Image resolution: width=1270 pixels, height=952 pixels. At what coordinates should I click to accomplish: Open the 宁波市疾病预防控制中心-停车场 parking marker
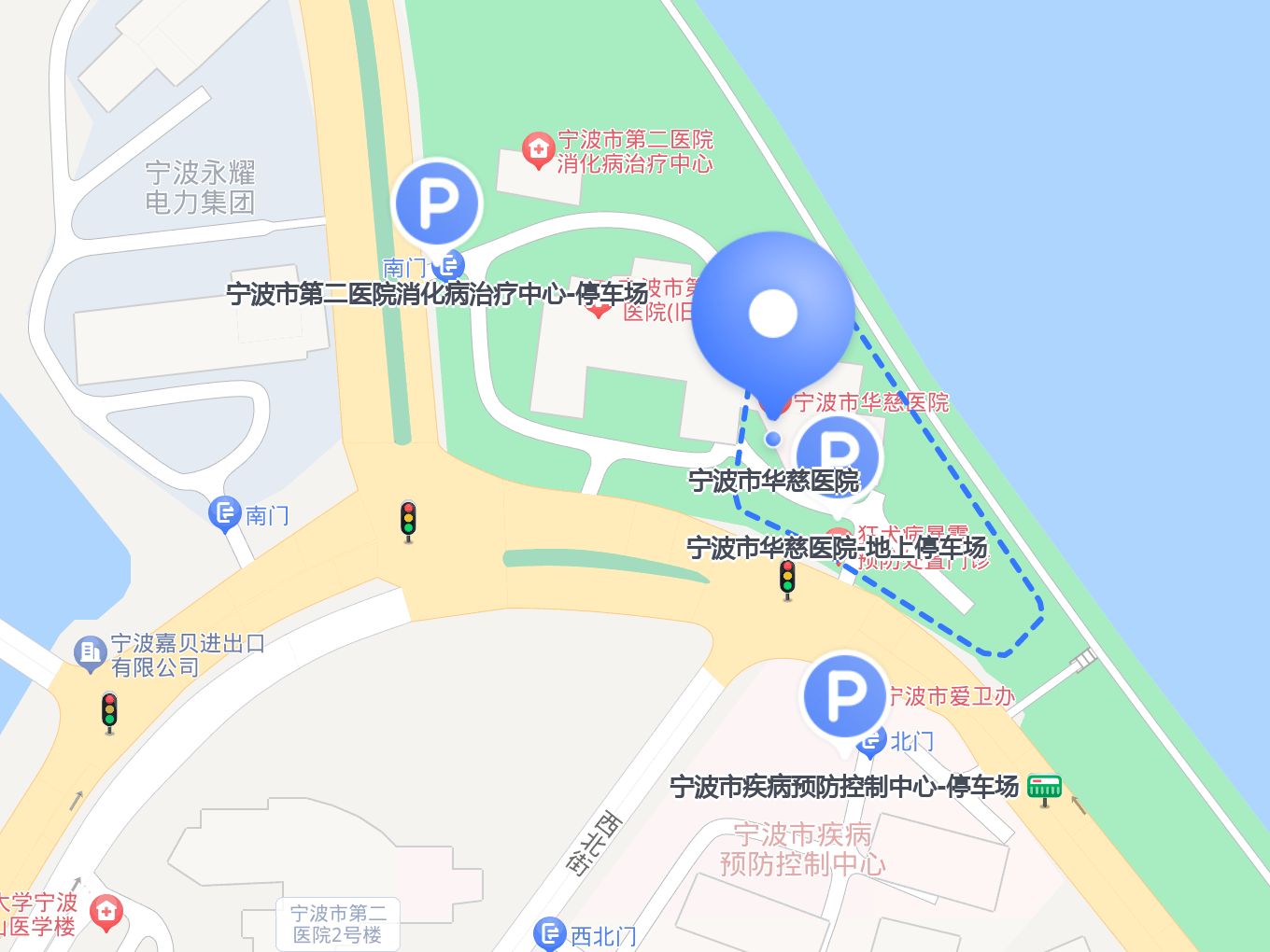pos(845,694)
